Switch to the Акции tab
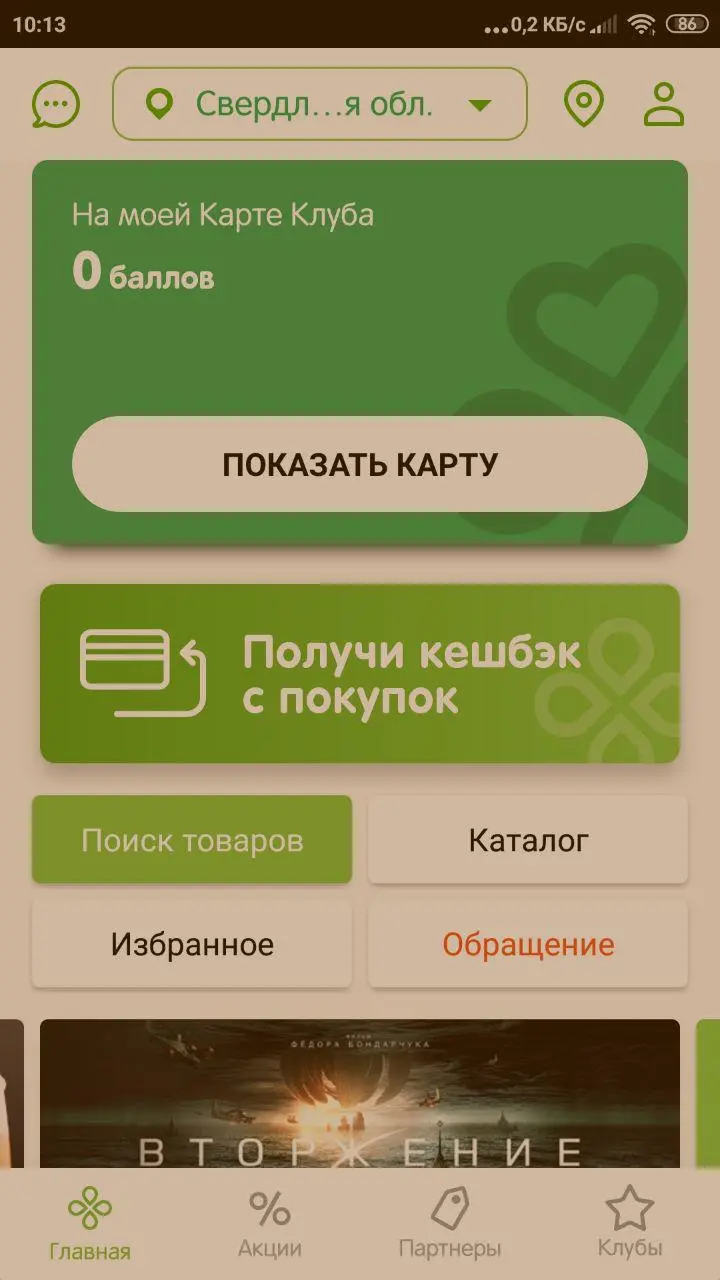 [x=270, y=1224]
